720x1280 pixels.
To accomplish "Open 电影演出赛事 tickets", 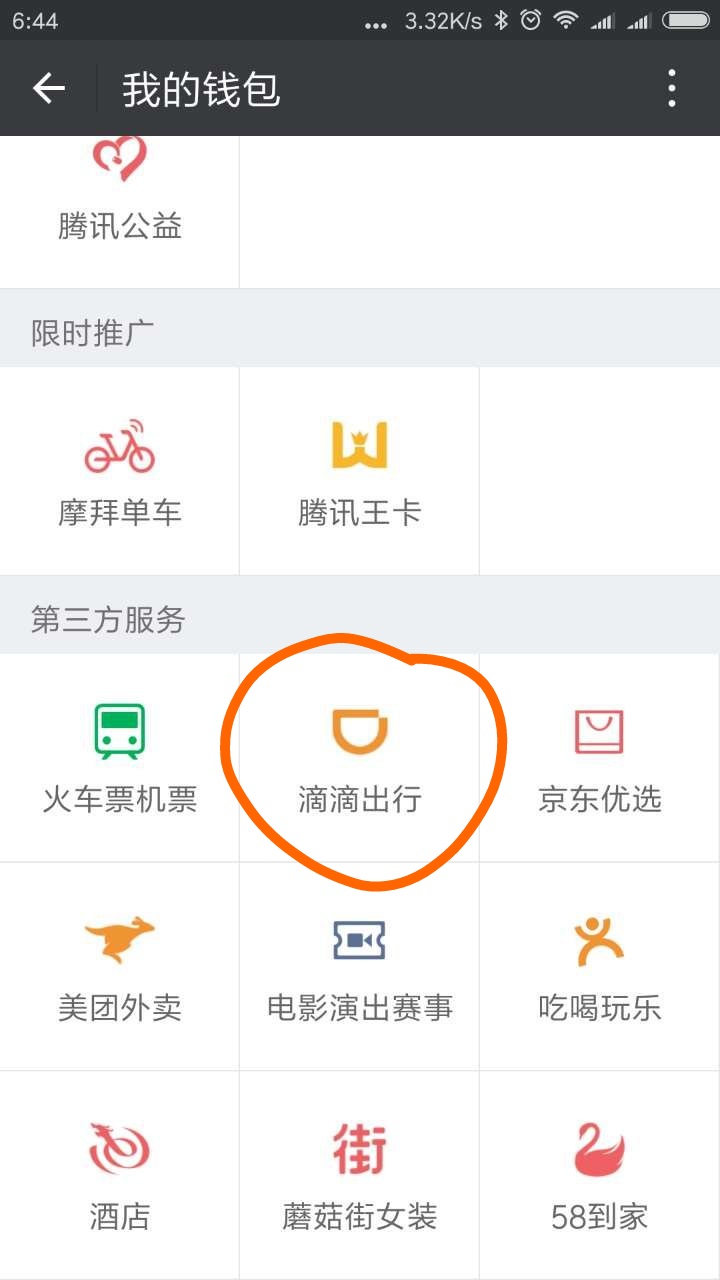I will 359,966.
